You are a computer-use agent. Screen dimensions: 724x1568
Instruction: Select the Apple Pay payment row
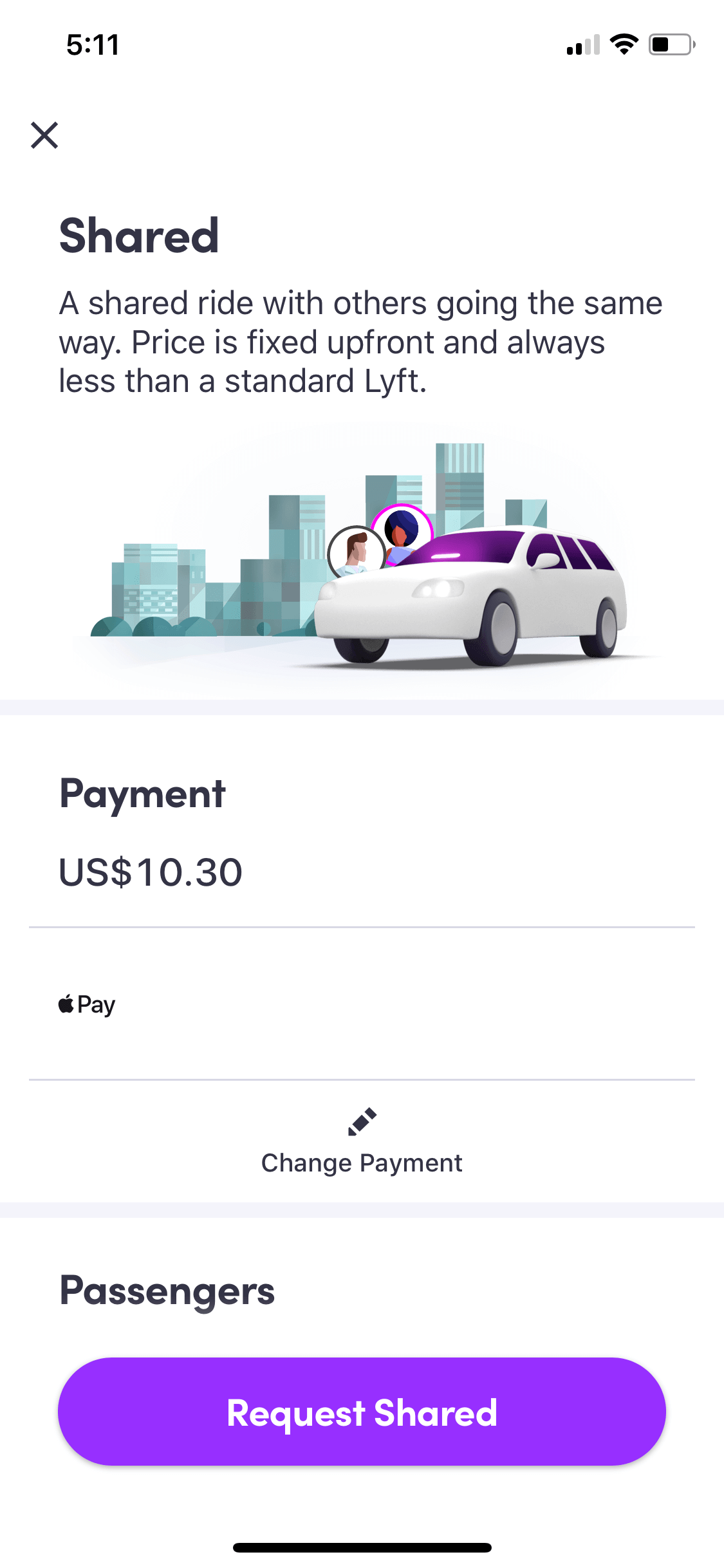(362, 1003)
